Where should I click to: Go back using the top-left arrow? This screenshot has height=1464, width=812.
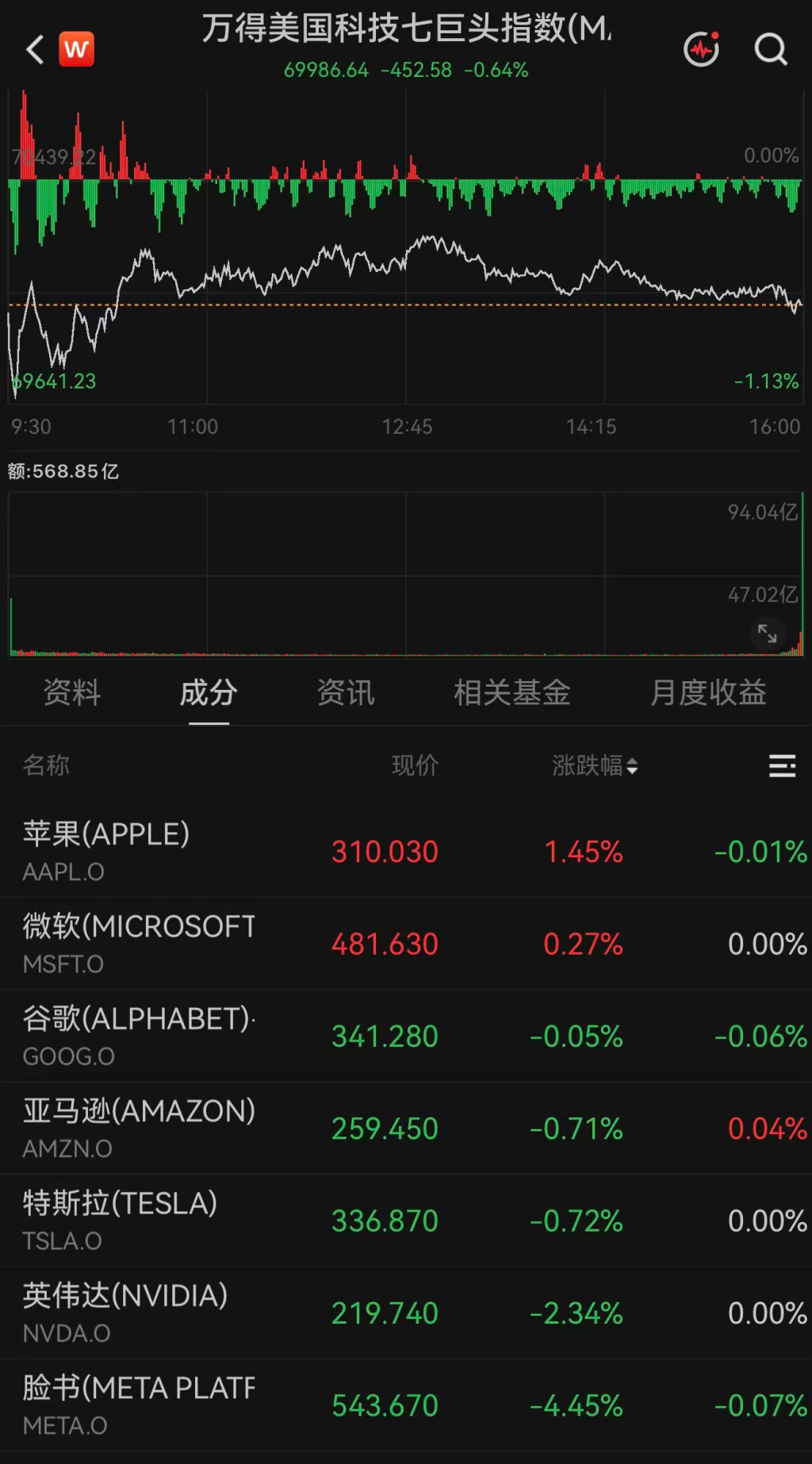tap(34, 49)
